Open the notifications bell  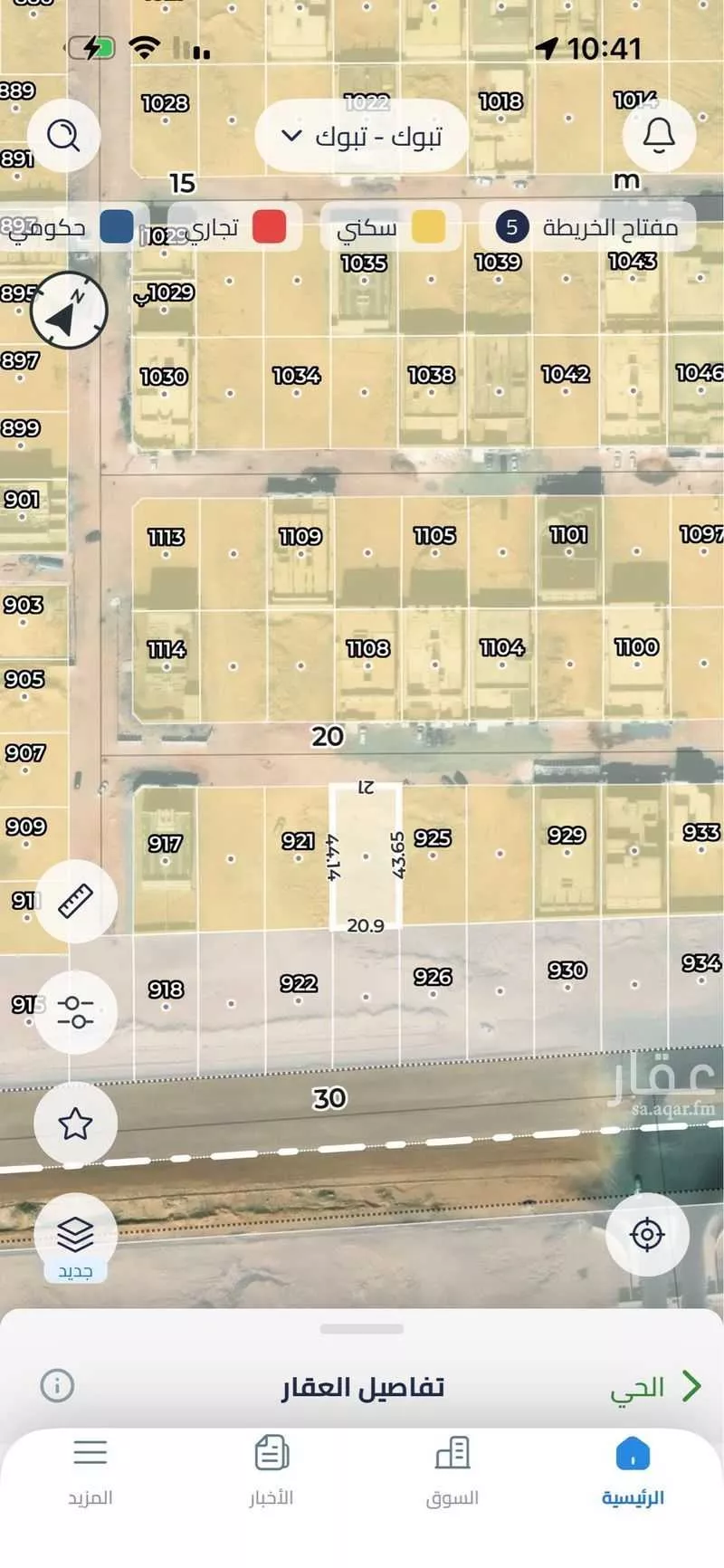pos(659,137)
